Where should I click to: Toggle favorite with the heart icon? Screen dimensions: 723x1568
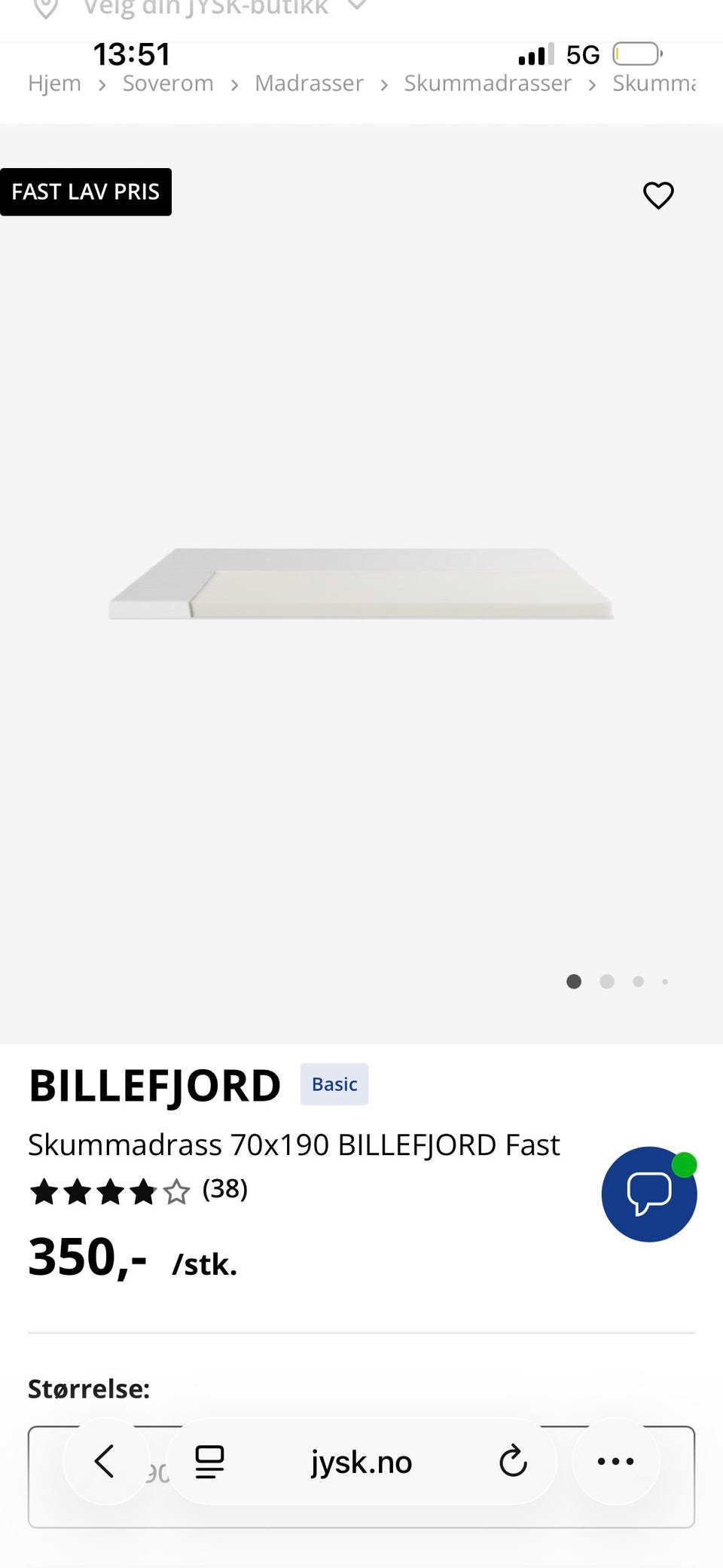click(x=658, y=196)
